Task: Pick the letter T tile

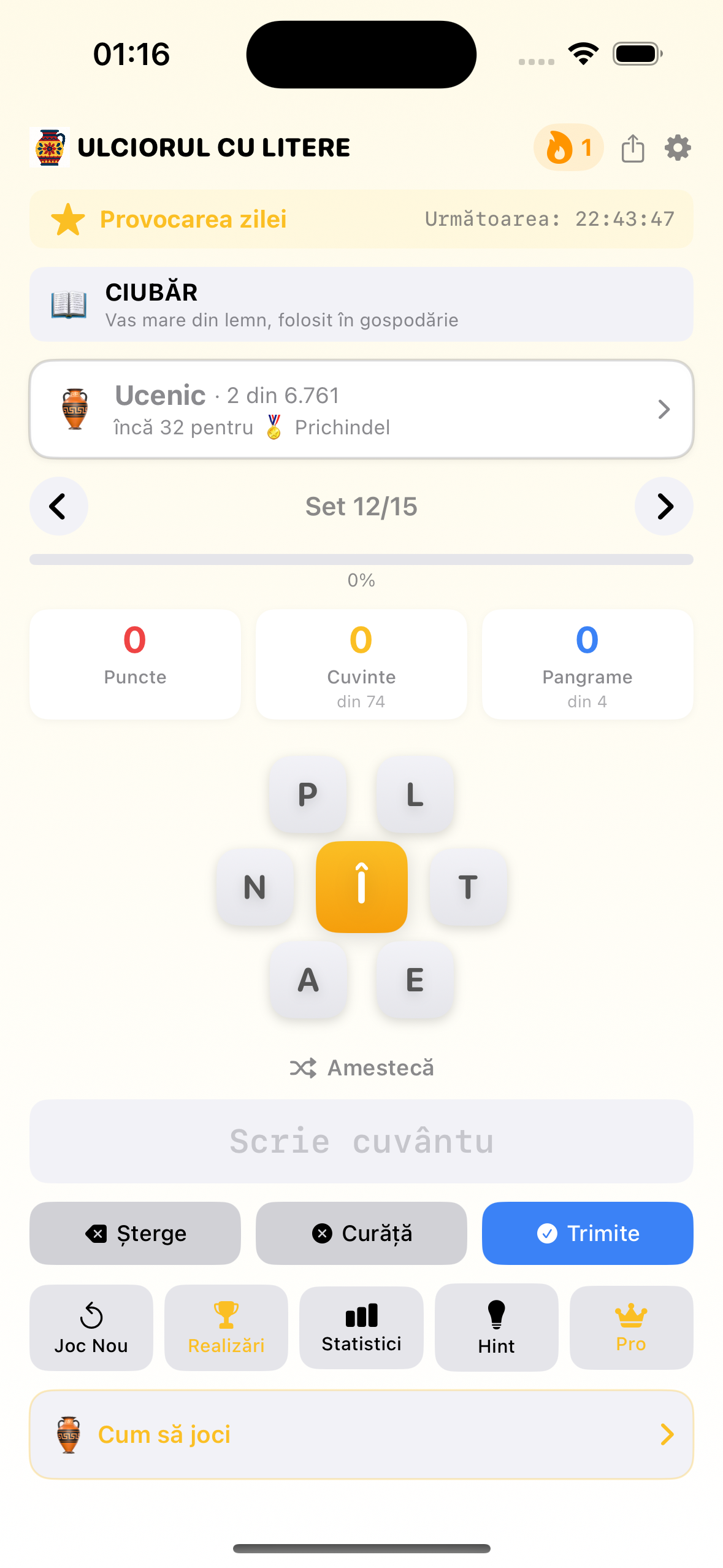Action: (468, 886)
